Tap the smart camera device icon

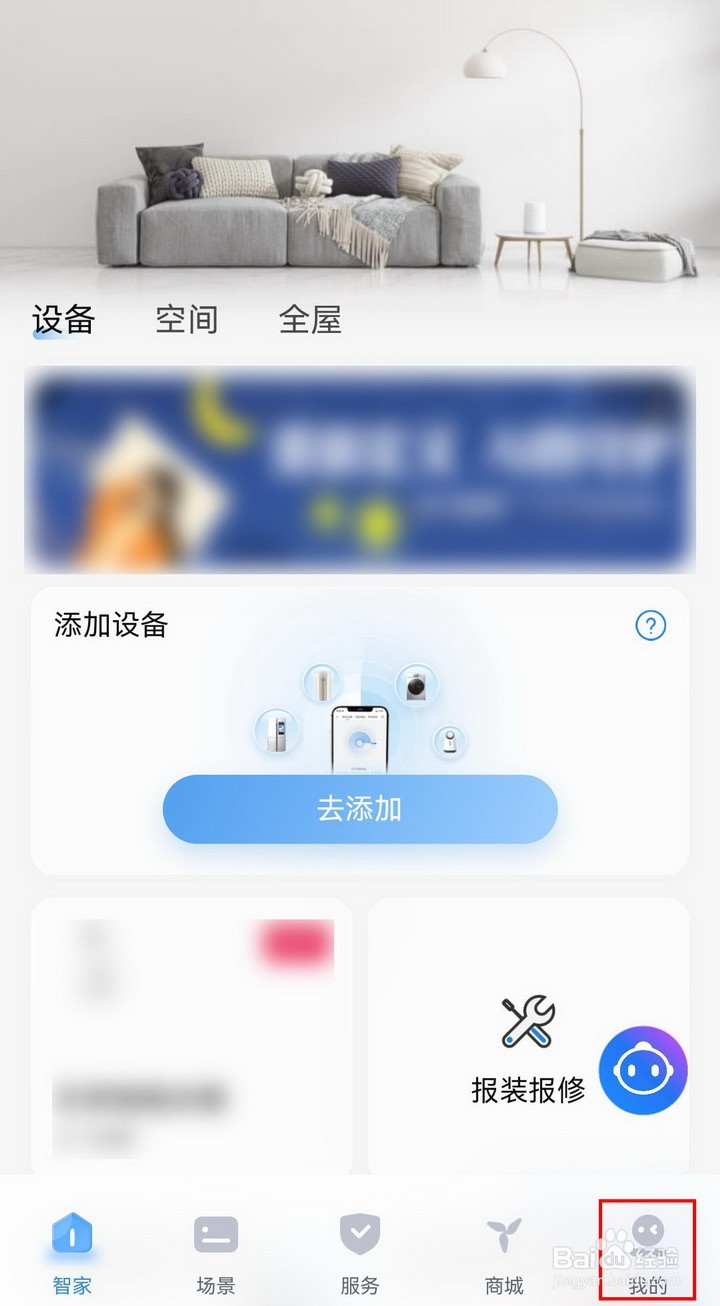(448, 742)
